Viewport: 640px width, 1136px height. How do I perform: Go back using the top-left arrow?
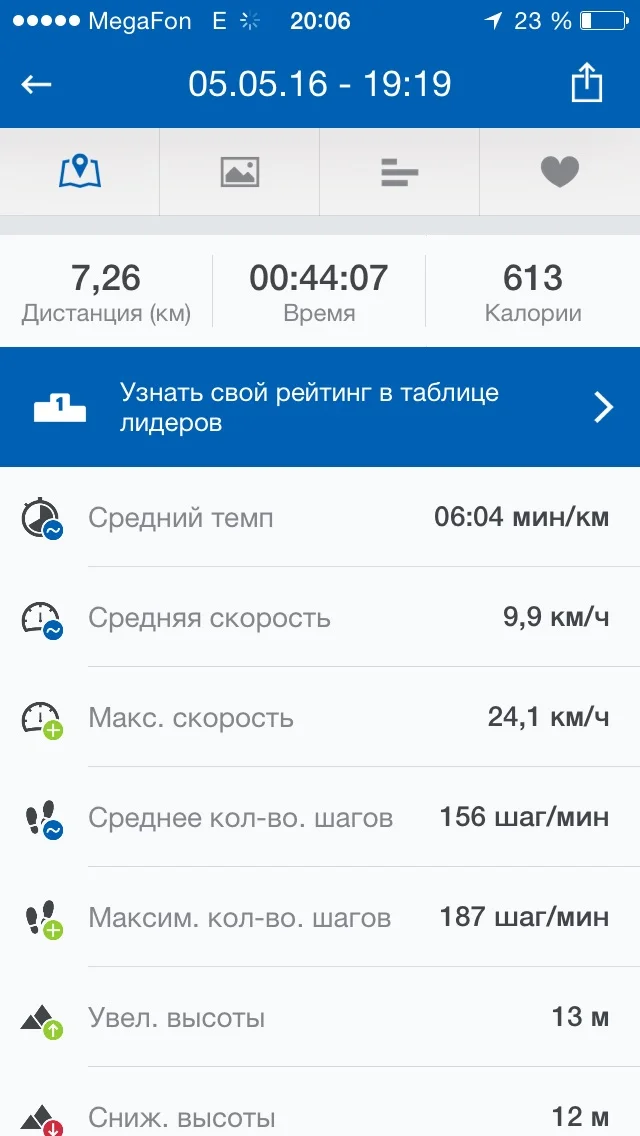pyautogui.click(x=37, y=84)
